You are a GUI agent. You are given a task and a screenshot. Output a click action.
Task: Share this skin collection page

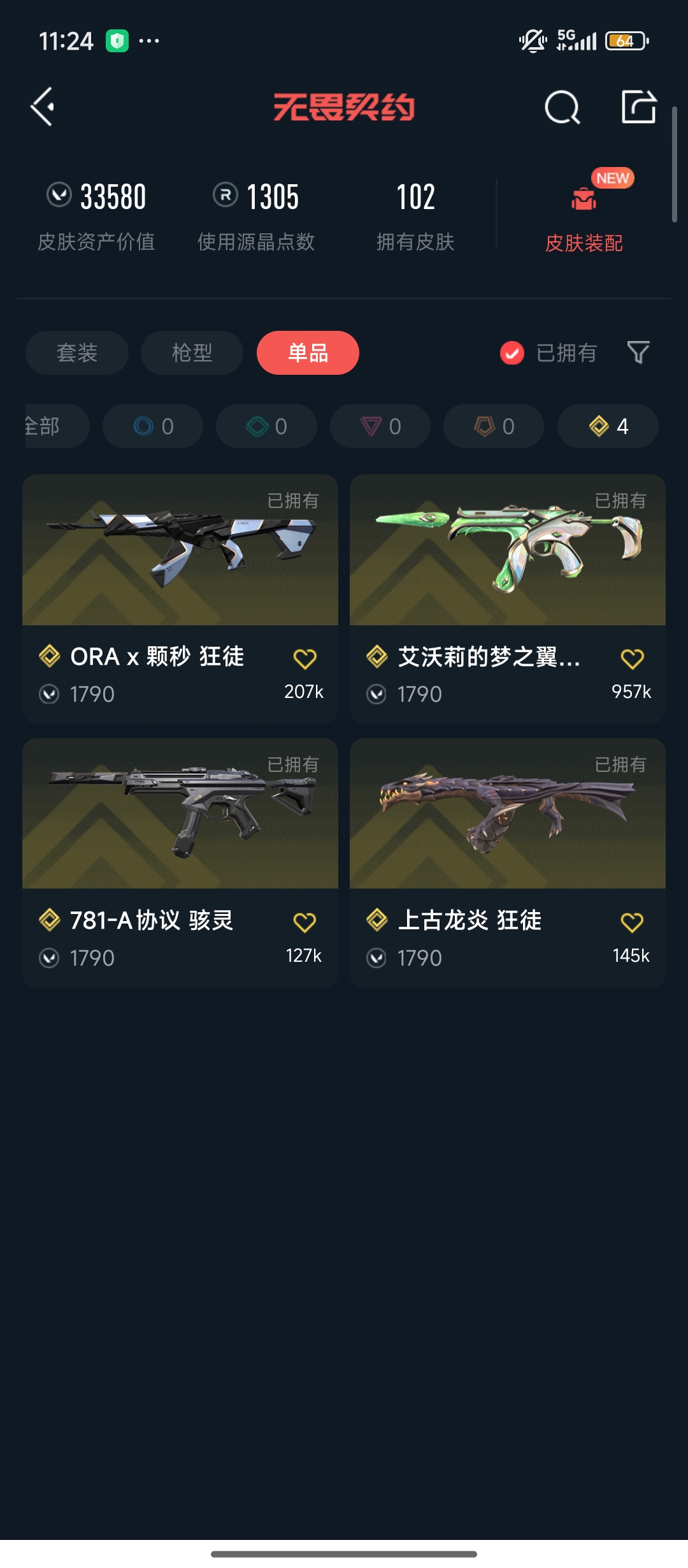[638, 106]
